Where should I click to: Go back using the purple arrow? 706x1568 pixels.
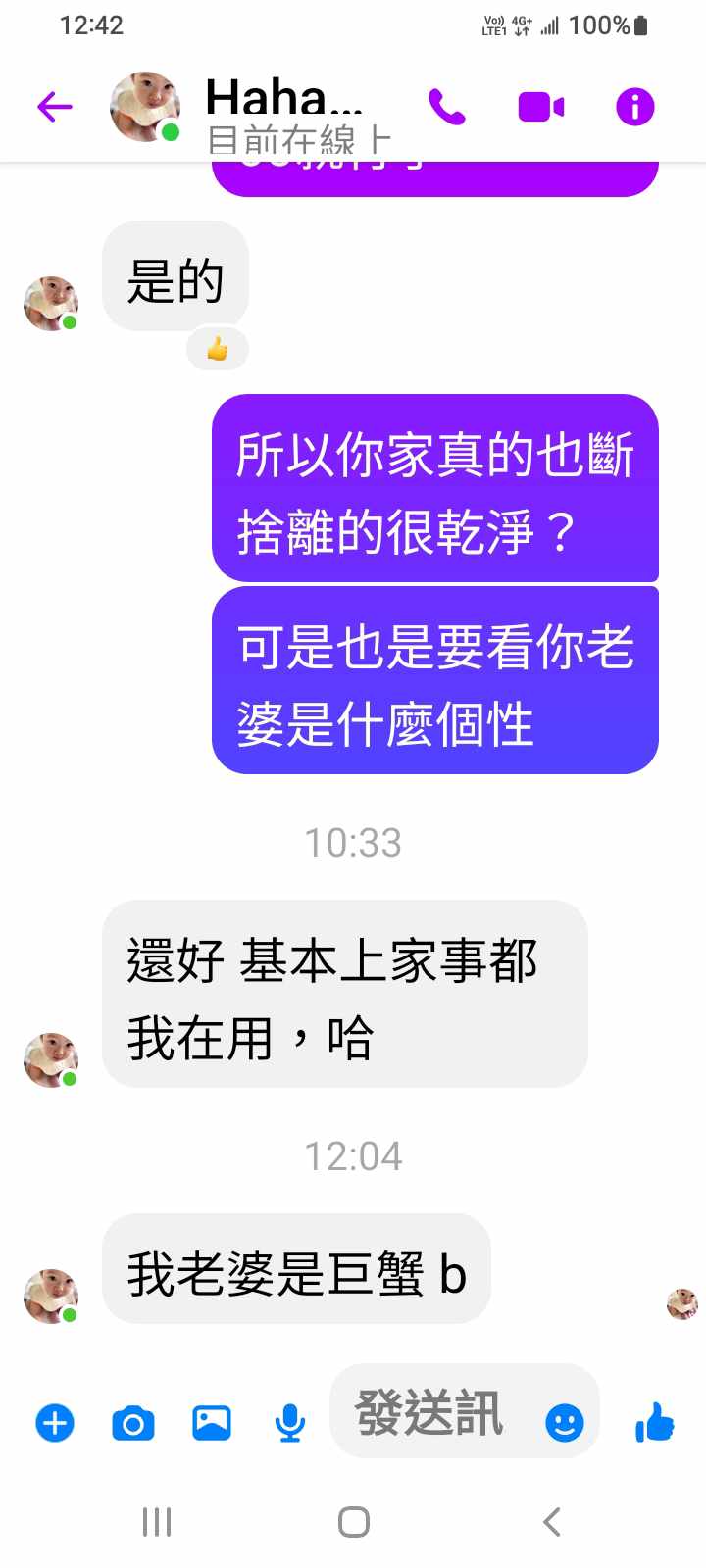point(55,106)
